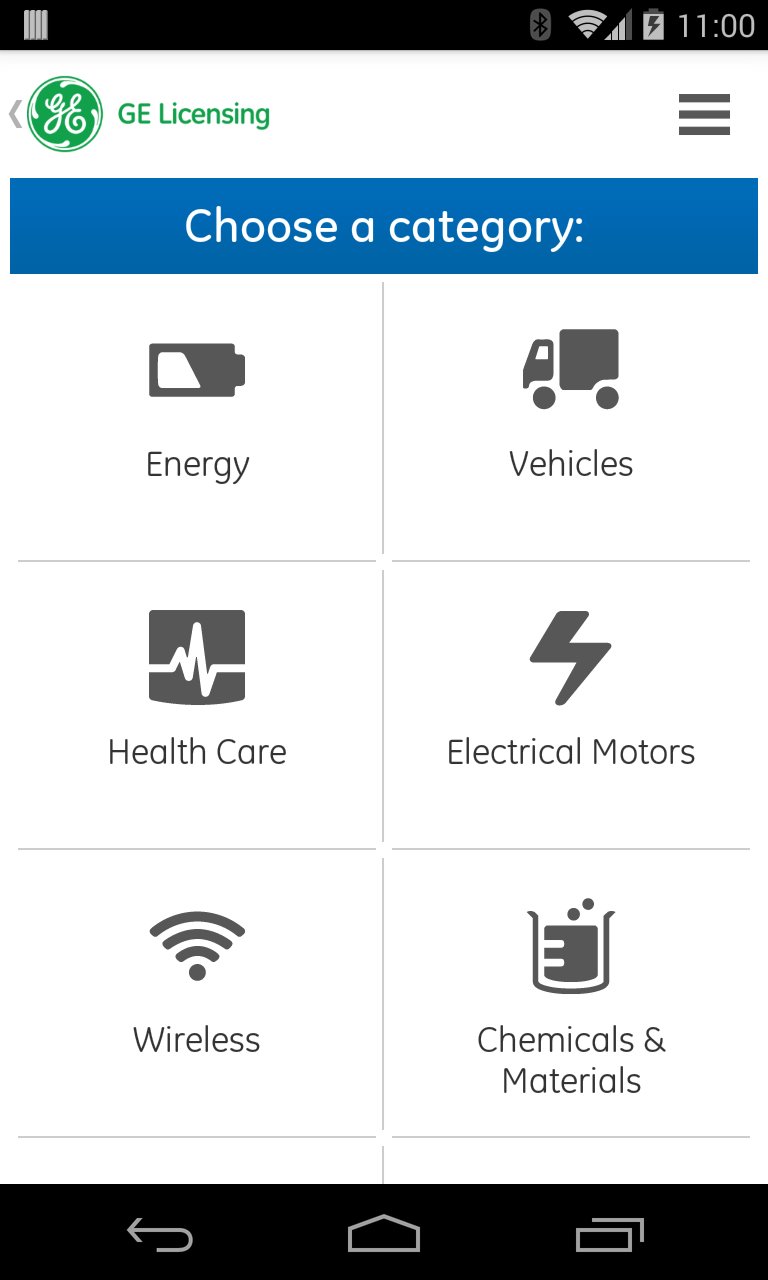768x1280 pixels.
Task: Go to the home screen
Action: pos(384,1234)
